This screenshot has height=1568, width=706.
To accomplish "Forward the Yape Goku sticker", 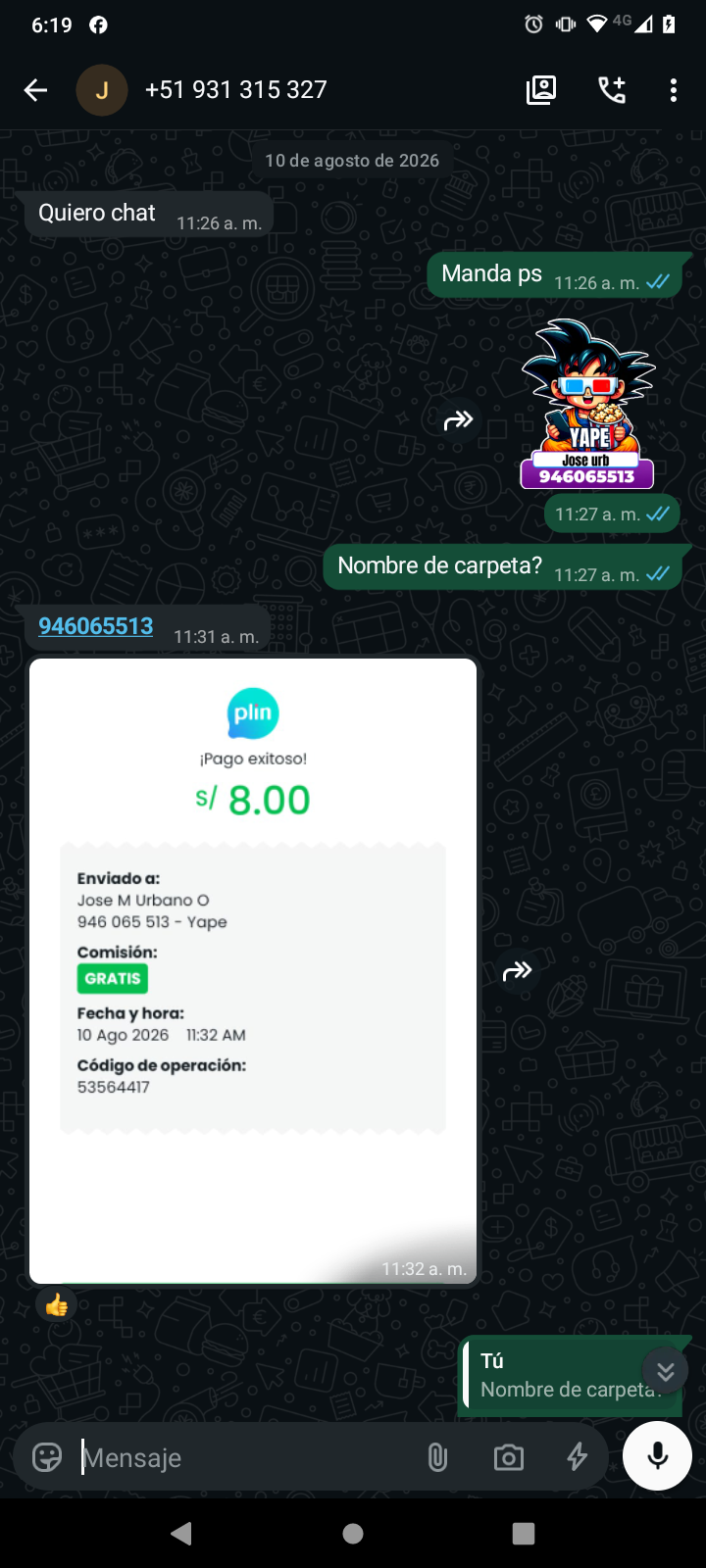I will (459, 420).
